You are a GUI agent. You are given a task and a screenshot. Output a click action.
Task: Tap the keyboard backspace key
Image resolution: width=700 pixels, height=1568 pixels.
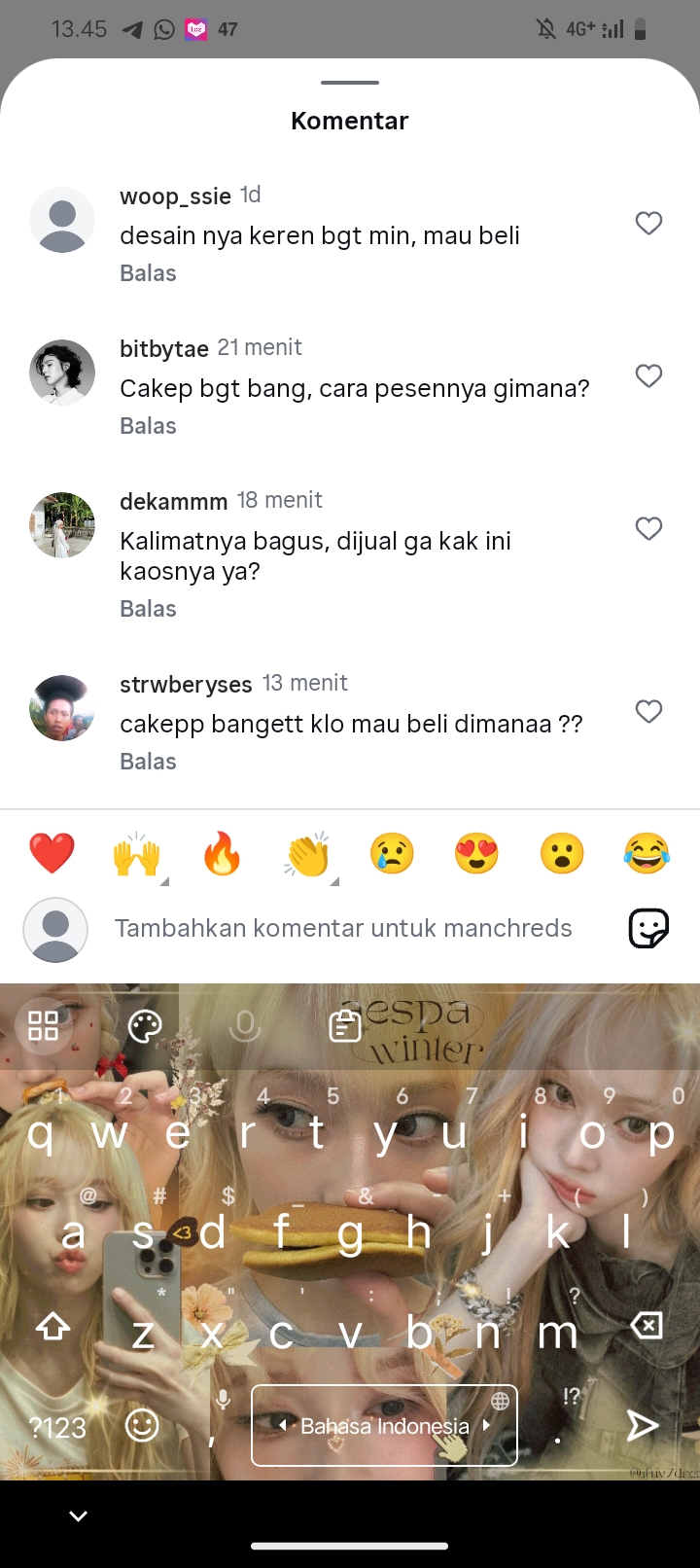[x=647, y=1325]
